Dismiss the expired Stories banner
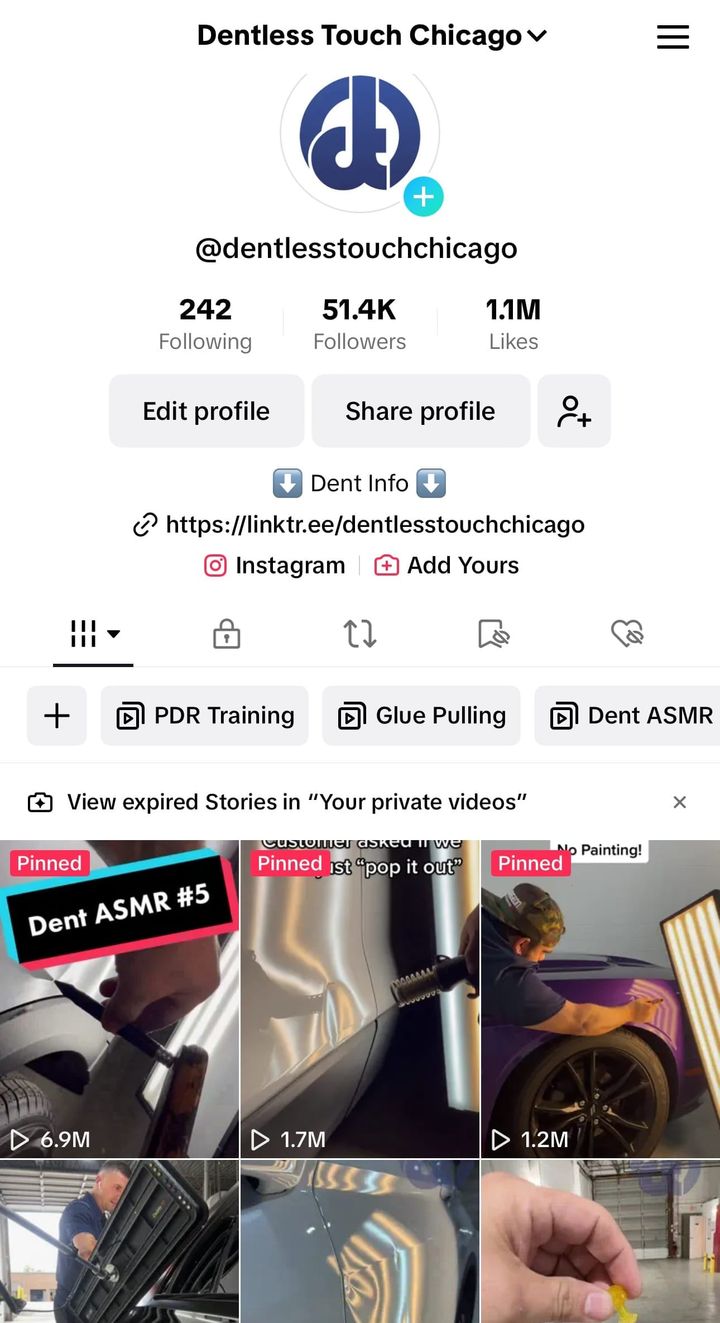This screenshot has height=1323, width=720. point(680,802)
